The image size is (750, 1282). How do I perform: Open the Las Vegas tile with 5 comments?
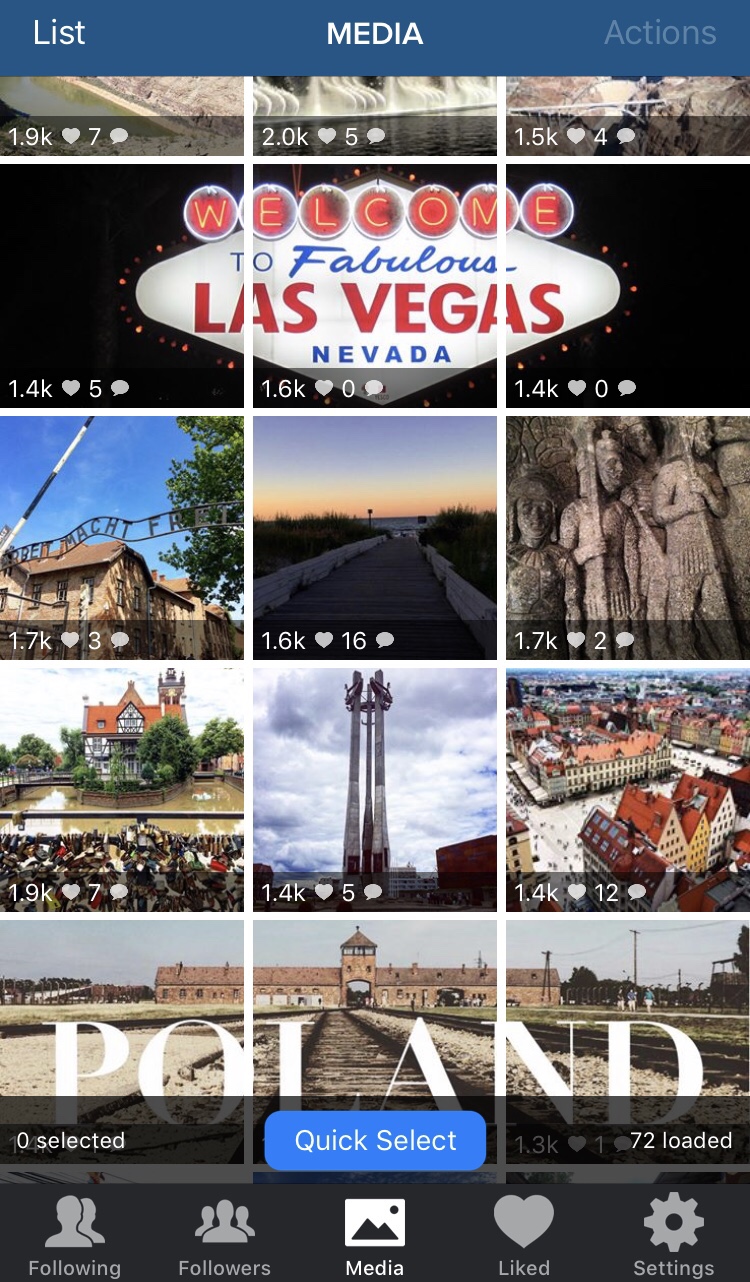point(121,285)
